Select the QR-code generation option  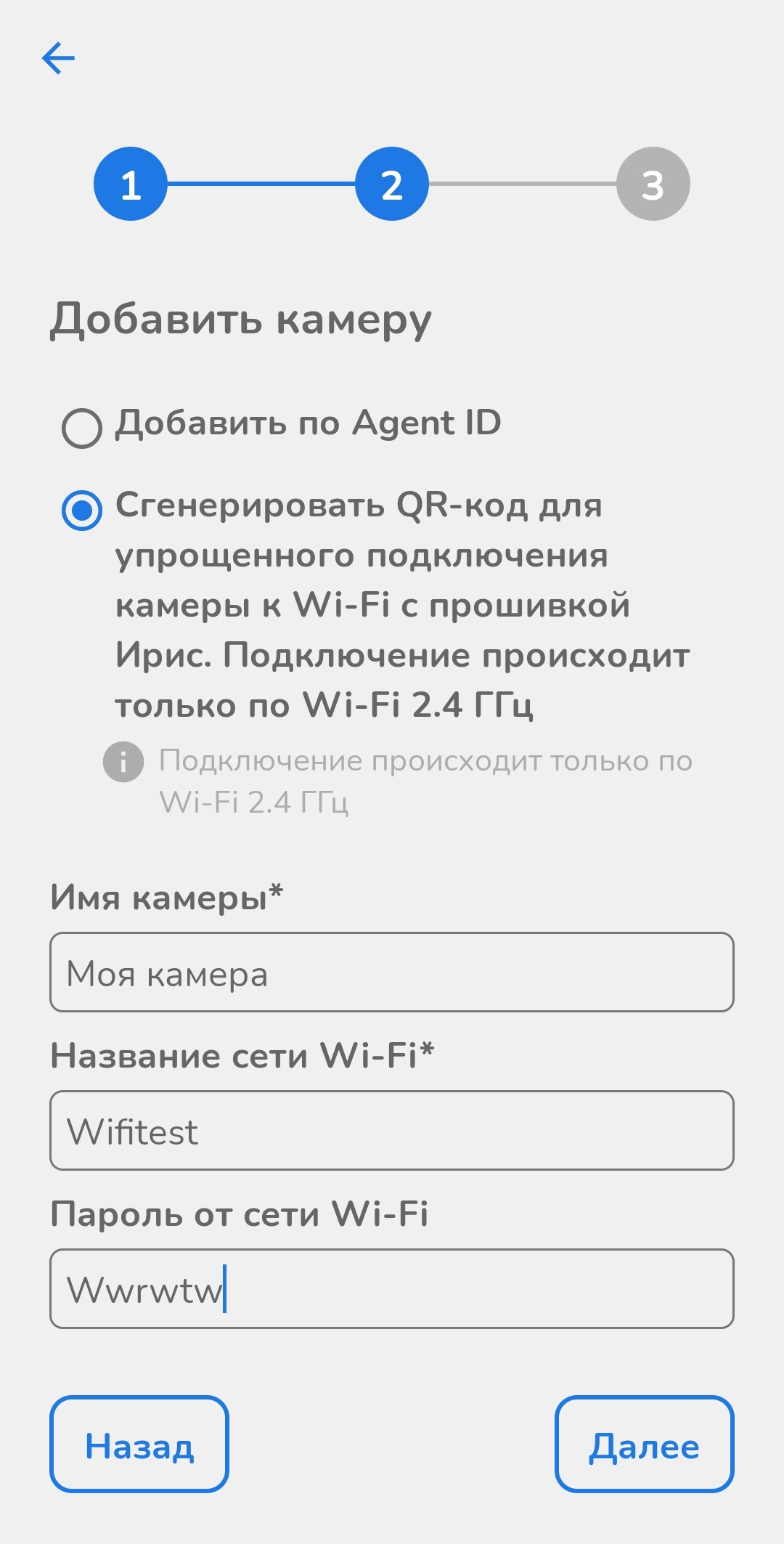(82, 511)
